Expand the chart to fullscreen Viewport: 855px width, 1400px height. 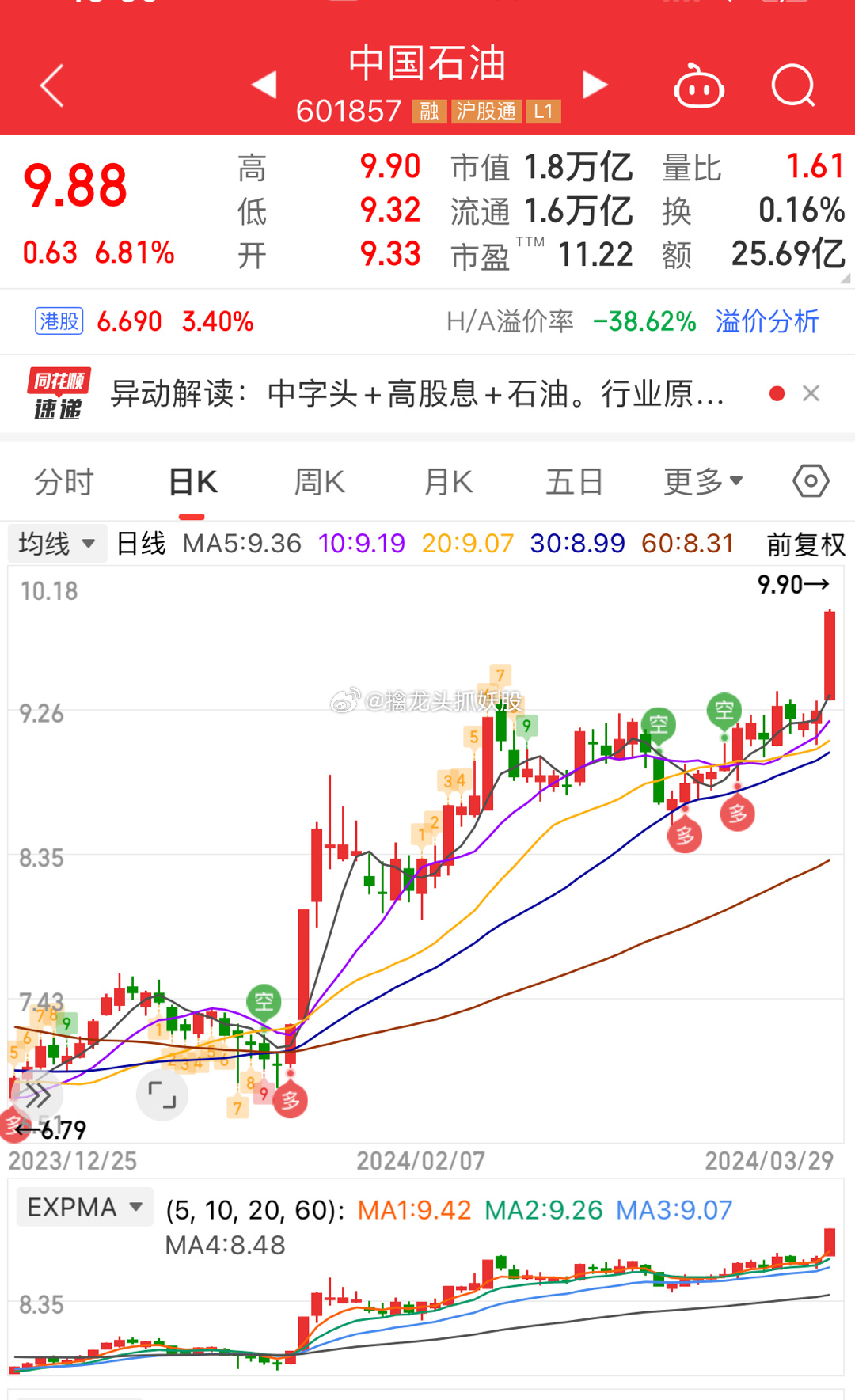[x=162, y=1095]
